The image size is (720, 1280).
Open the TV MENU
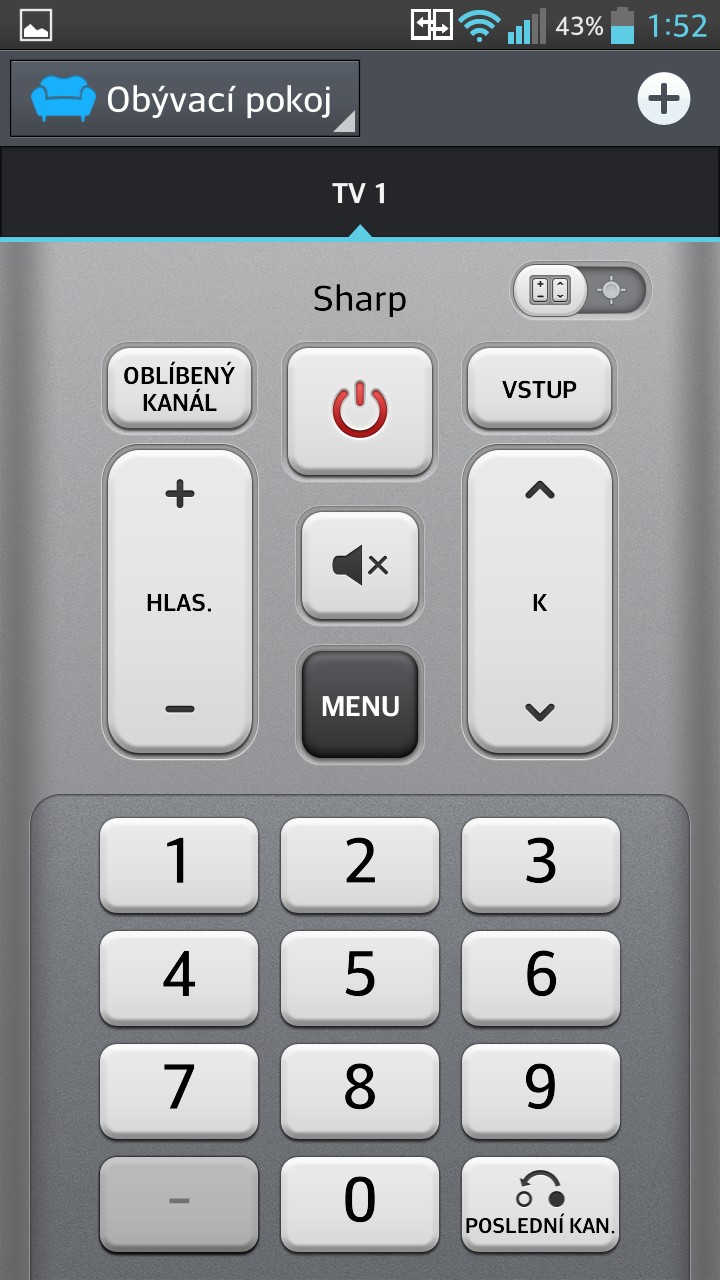360,705
